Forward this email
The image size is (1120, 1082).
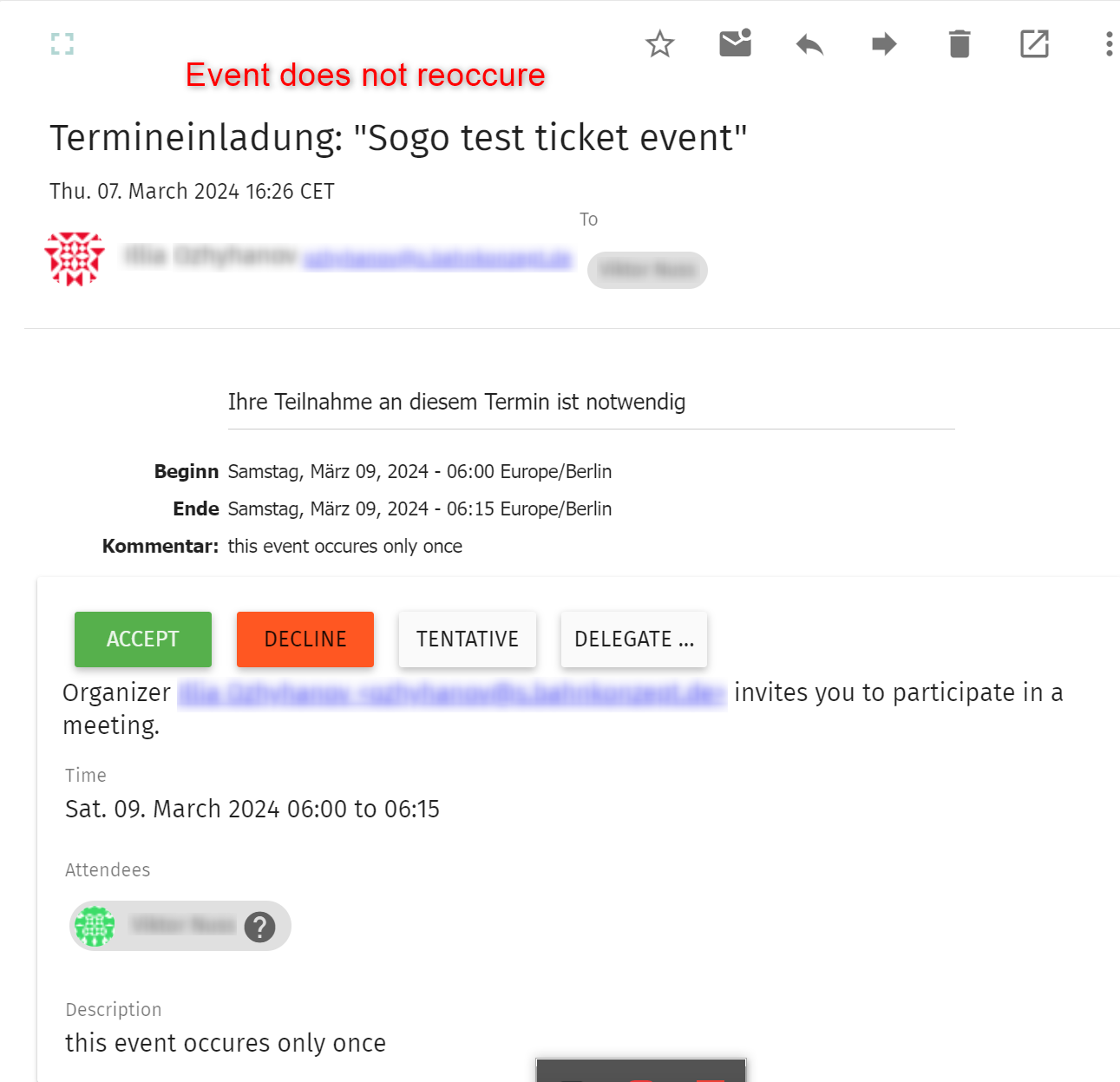pyautogui.click(x=884, y=44)
